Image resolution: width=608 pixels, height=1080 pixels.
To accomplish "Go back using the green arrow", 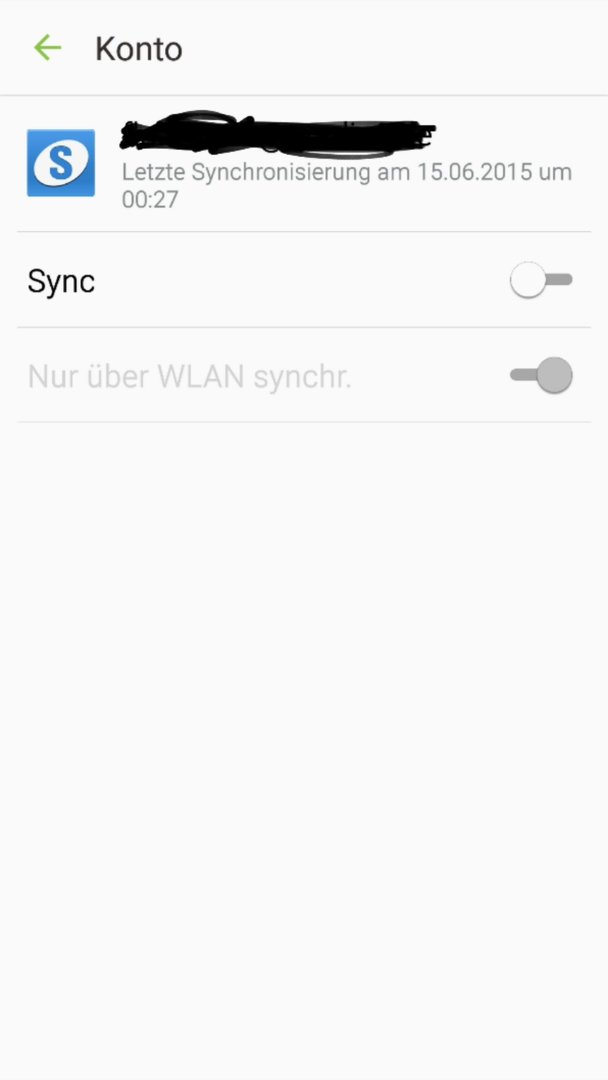I will coord(48,48).
